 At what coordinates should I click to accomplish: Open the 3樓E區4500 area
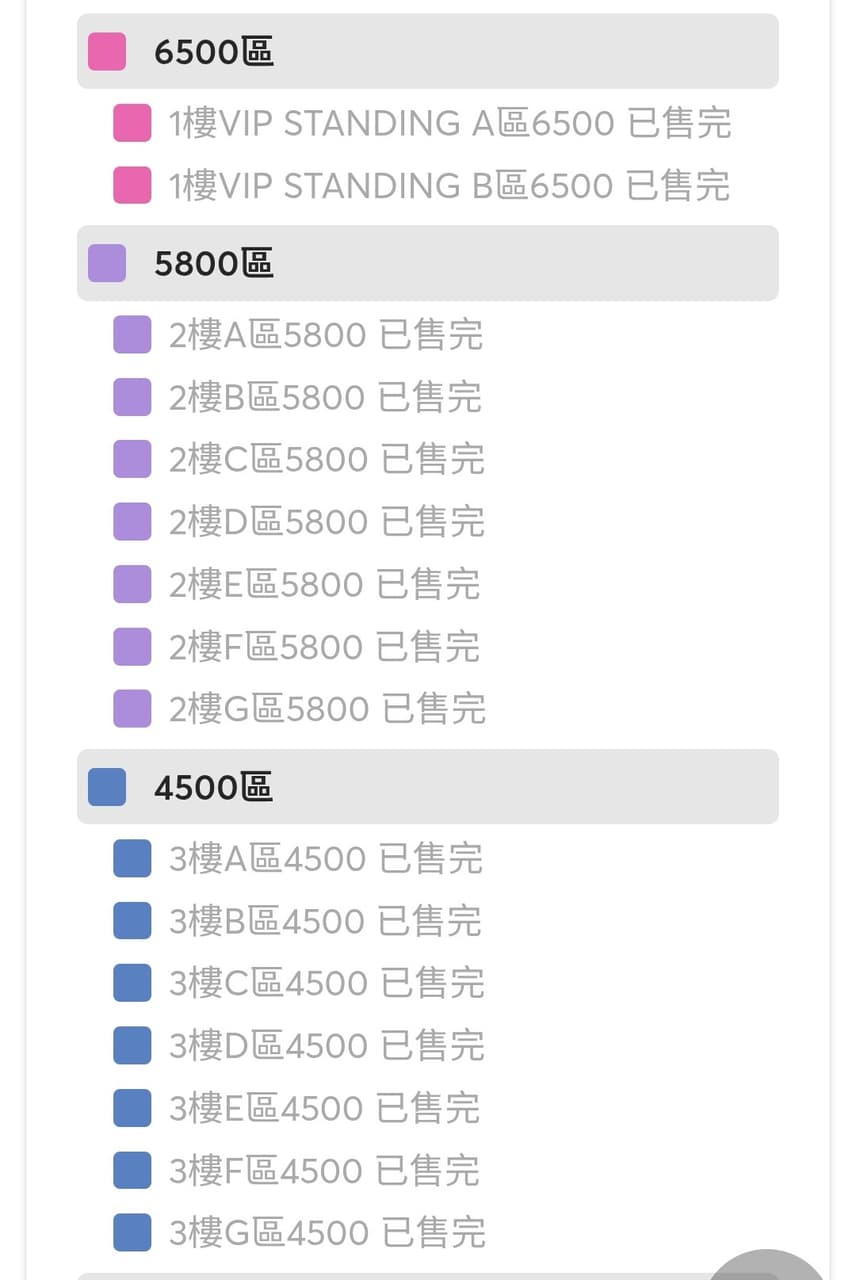click(324, 1108)
